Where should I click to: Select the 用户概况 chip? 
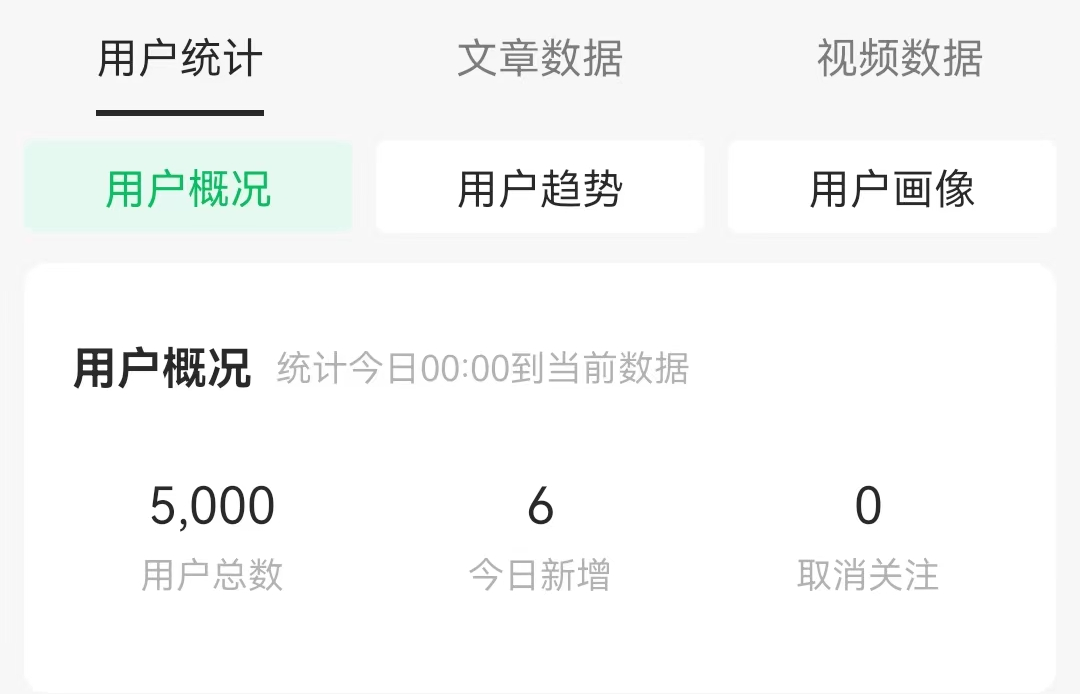tap(188, 188)
